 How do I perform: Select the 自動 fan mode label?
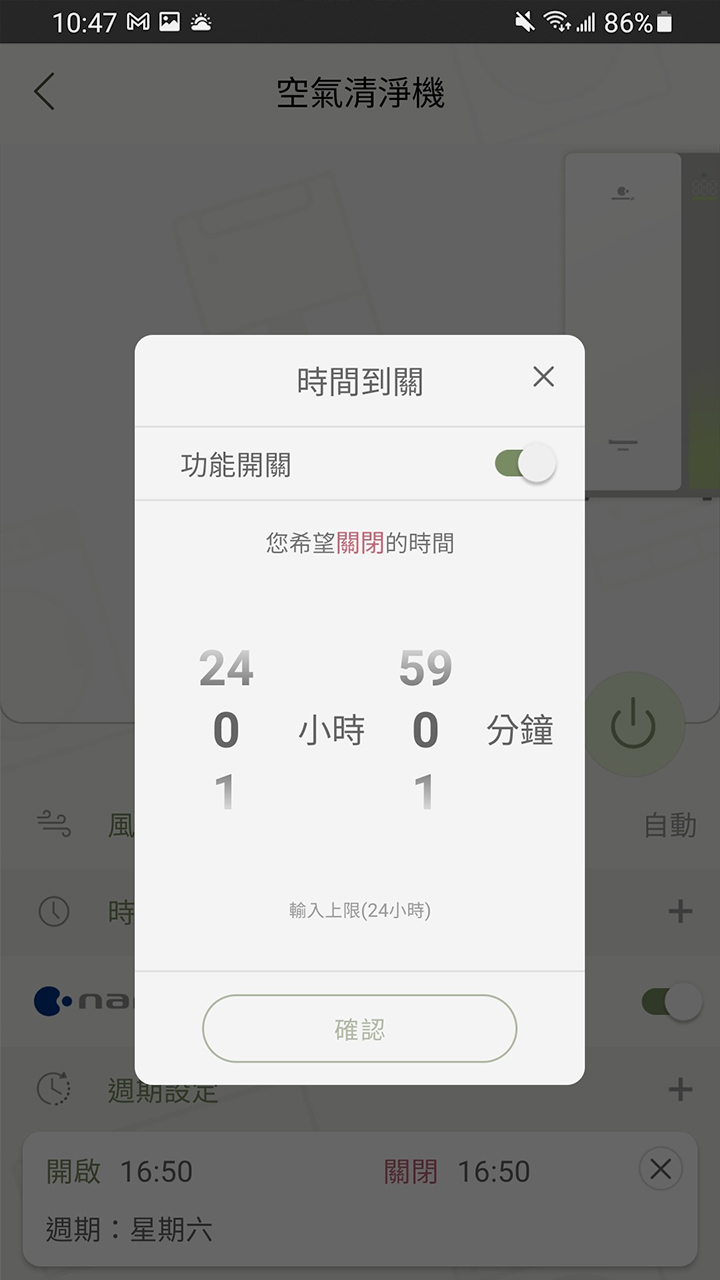(x=671, y=825)
